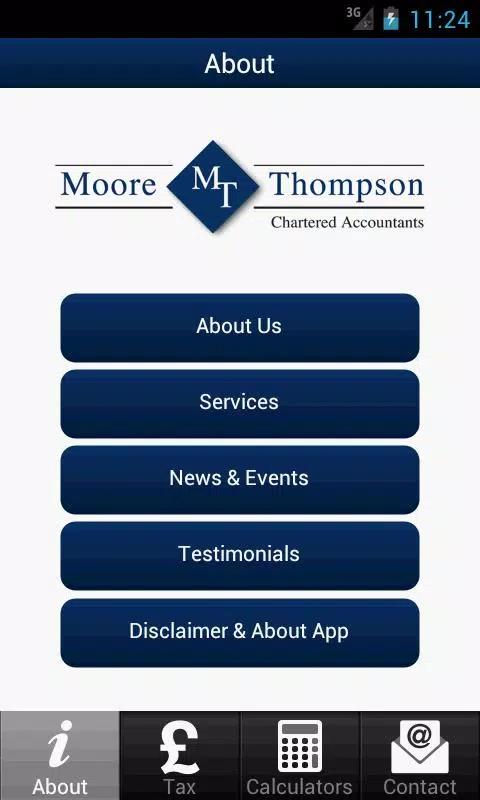Open News & Events

tap(240, 480)
